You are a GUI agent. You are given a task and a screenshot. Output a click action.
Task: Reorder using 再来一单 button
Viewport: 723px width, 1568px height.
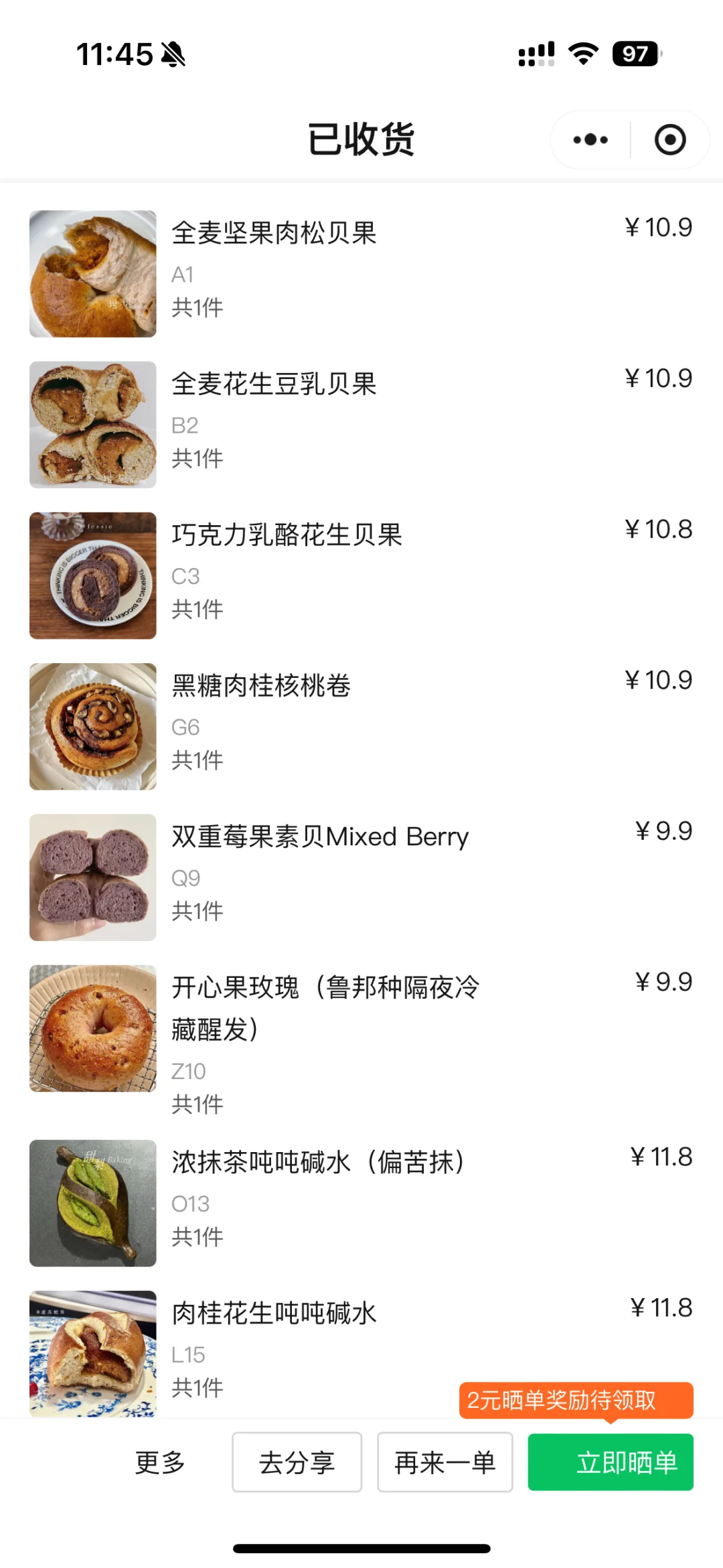pyautogui.click(x=445, y=1462)
